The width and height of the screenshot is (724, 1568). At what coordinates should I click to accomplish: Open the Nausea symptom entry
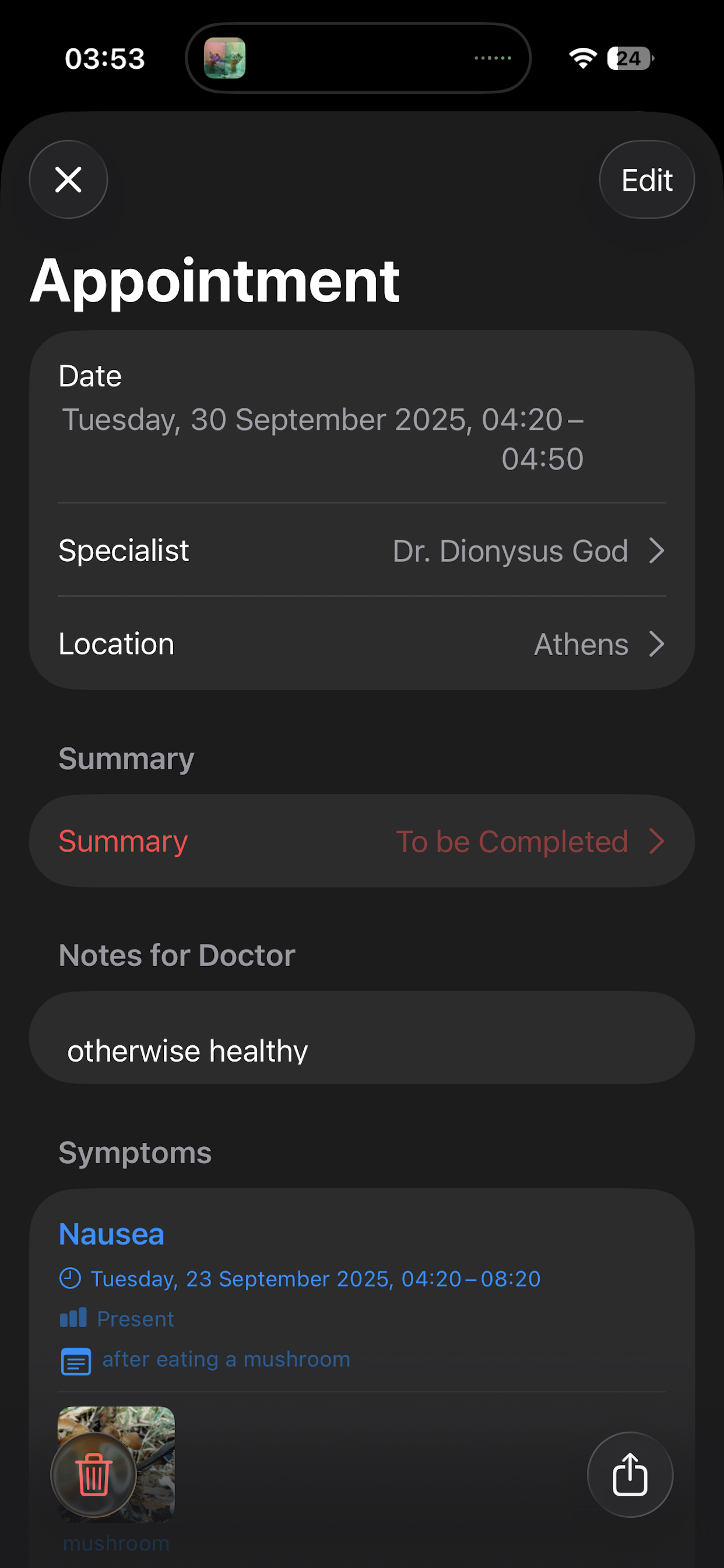click(112, 1234)
